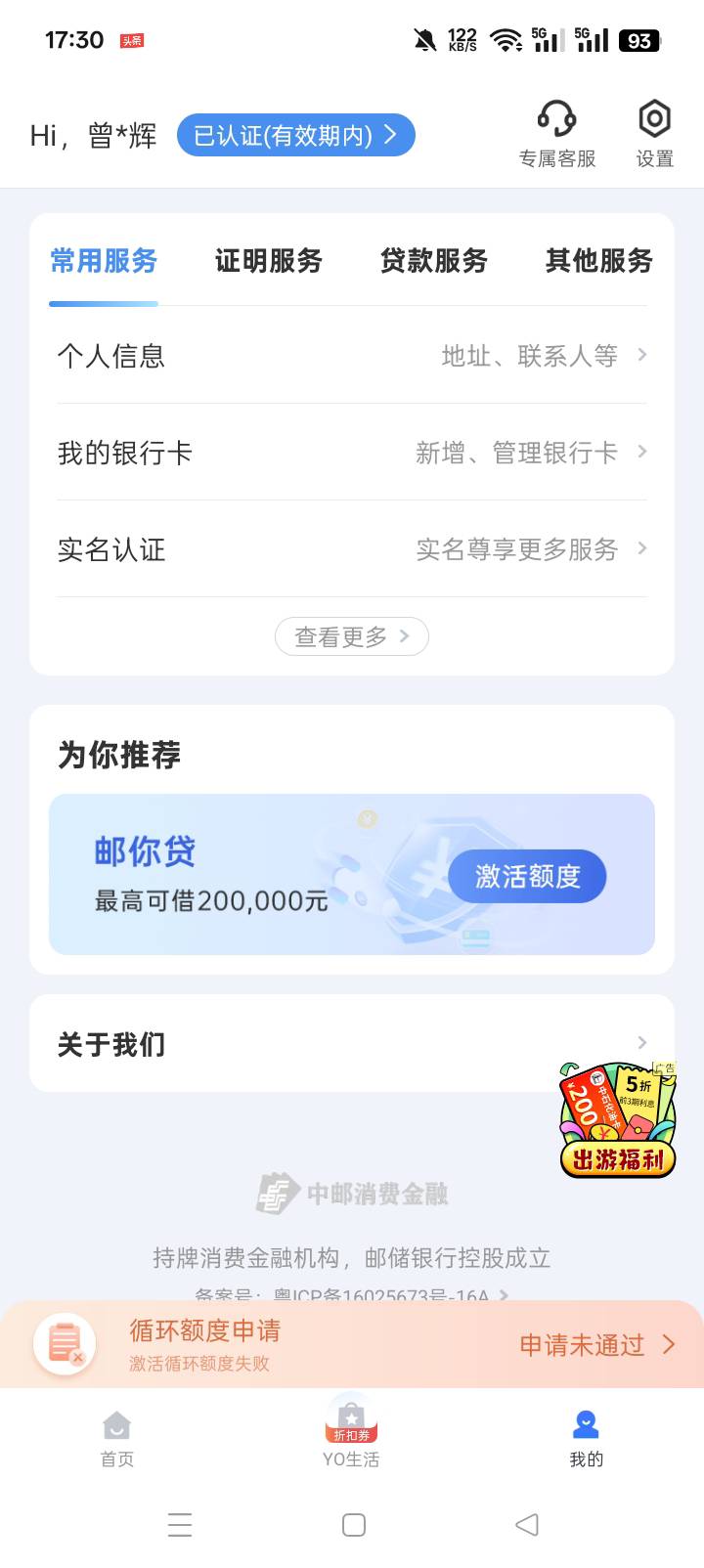Switch to the 贷款服务 tab
Screen dimensions: 704x1568
point(434,261)
